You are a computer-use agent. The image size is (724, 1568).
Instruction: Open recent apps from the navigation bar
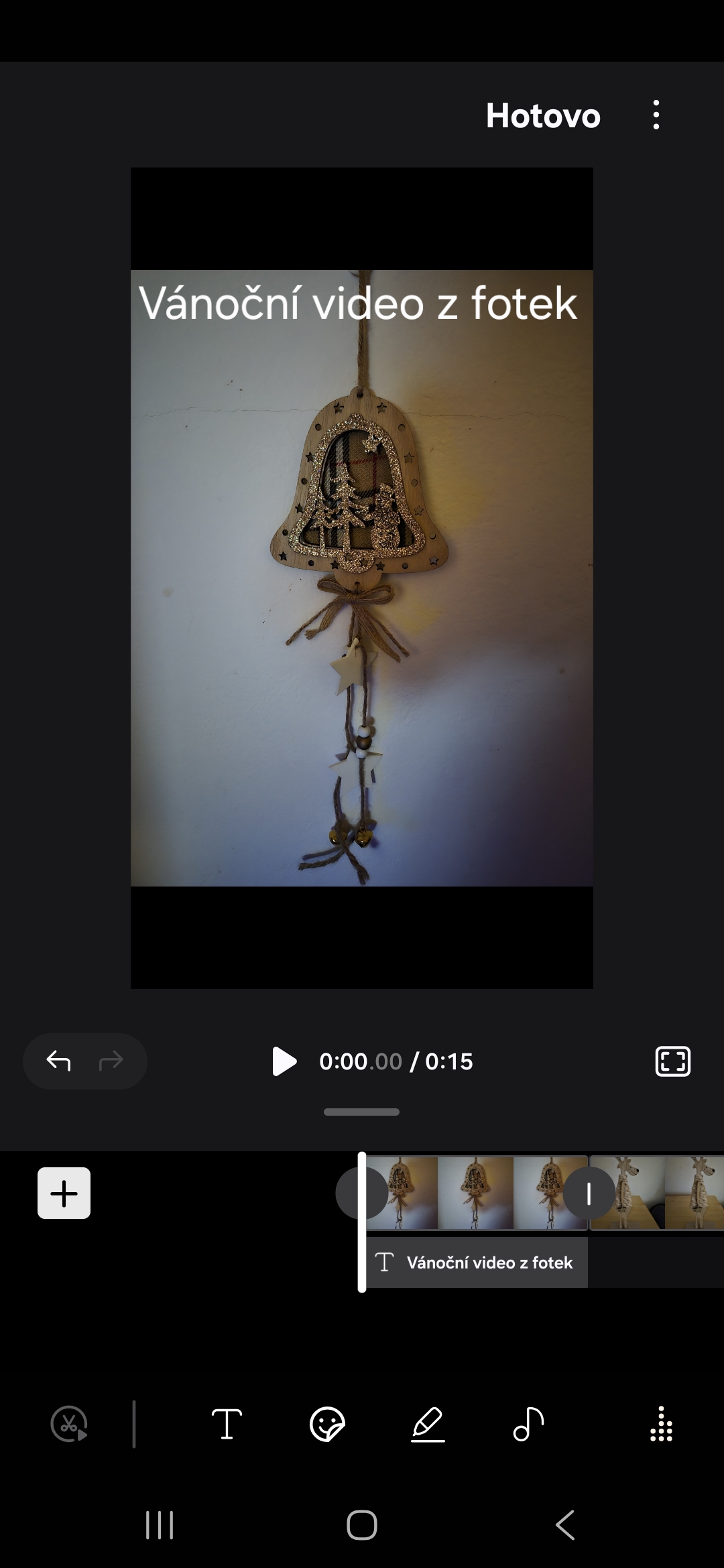pos(160,1525)
